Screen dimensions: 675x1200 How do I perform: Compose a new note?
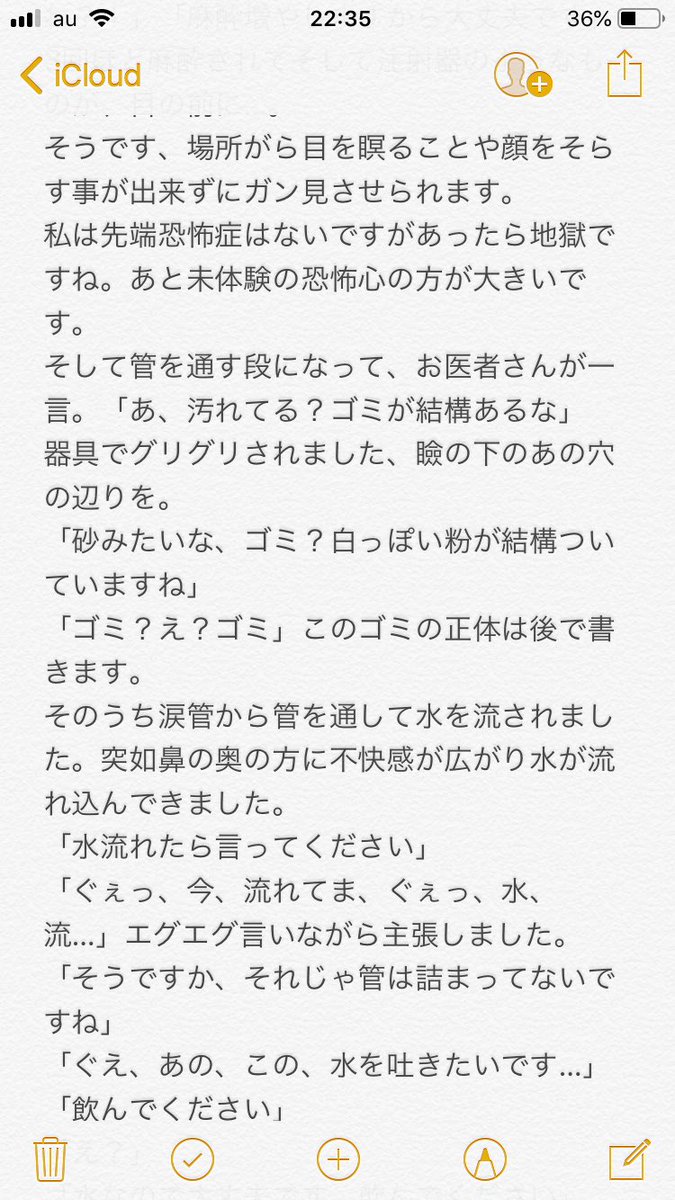[x=629, y=1159]
